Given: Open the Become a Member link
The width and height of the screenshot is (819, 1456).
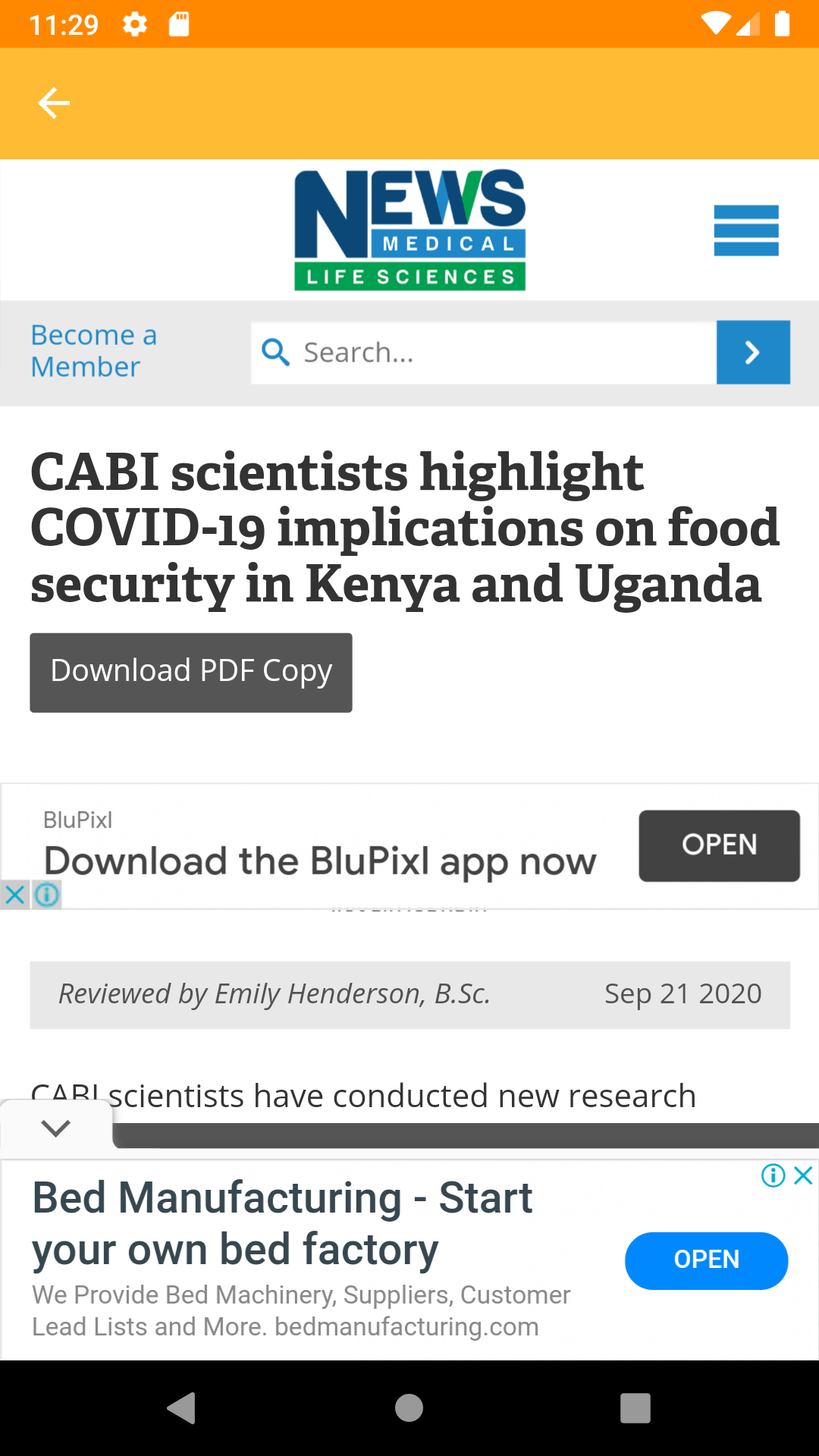Looking at the screenshot, I should pyautogui.click(x=93, y=351).
